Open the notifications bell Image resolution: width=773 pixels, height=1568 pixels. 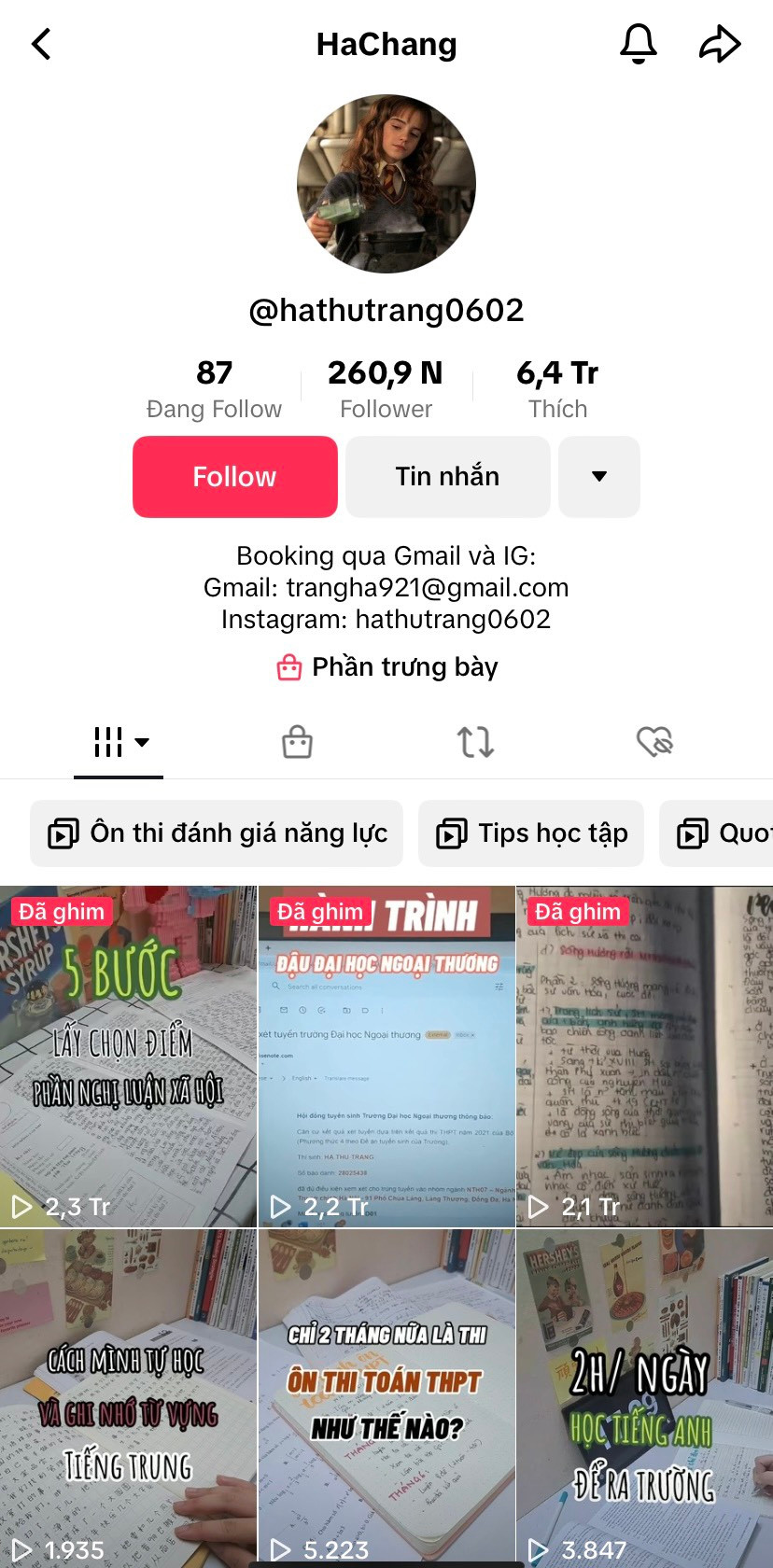click(x=639, y=44)
